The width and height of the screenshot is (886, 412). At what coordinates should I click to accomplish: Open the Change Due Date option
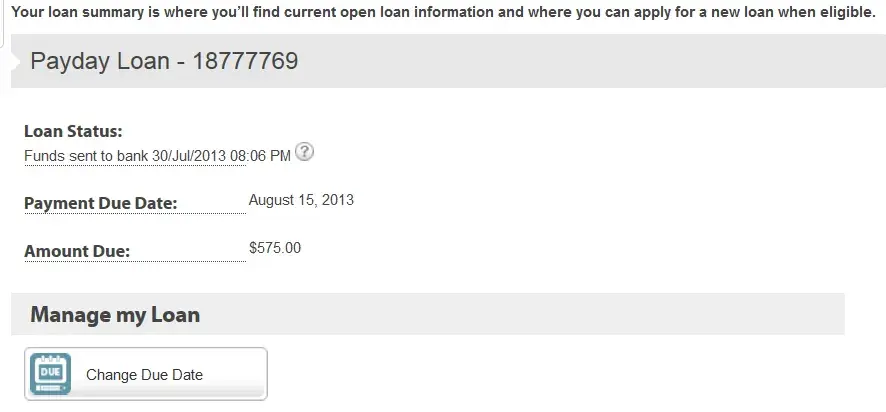[146, 375]
